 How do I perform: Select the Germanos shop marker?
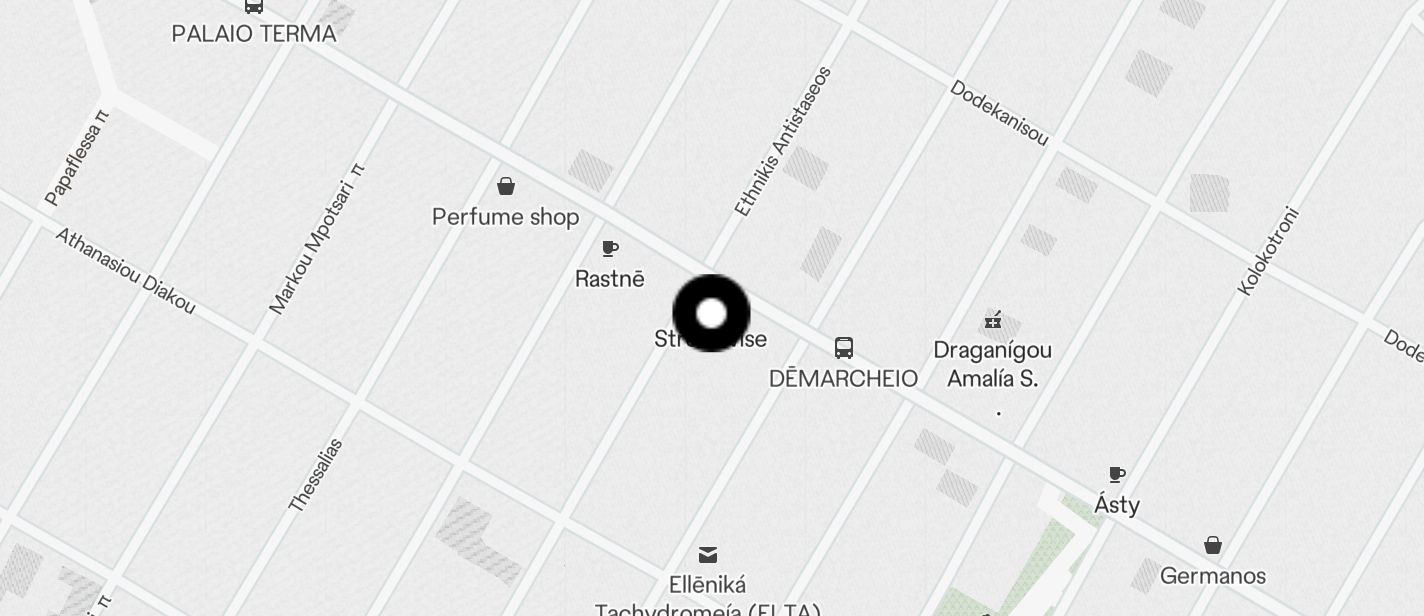point(1213,546)
